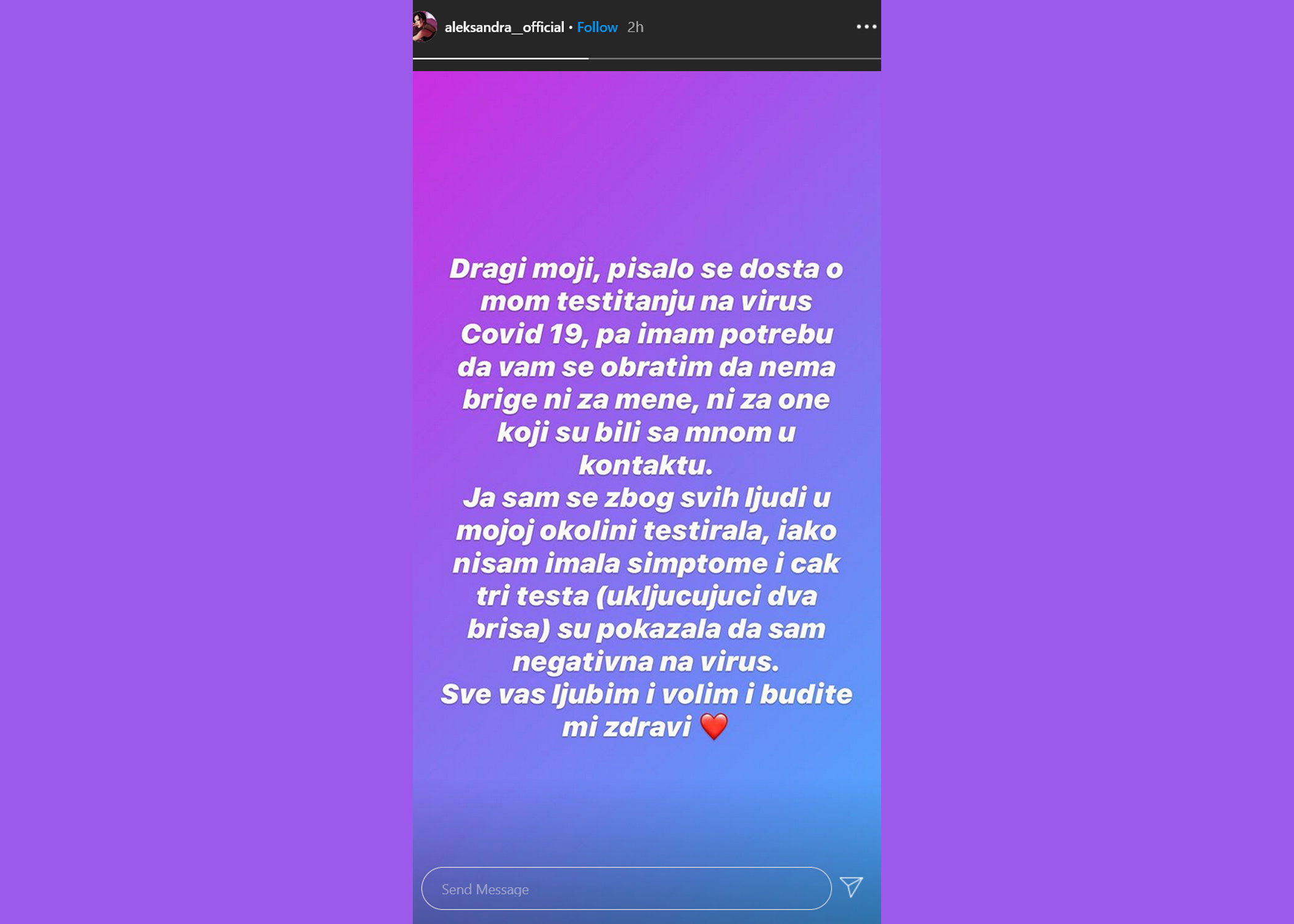Follow aleksandra__official
The width and height of the screenshot is (1294, 924).
[596, 27]
